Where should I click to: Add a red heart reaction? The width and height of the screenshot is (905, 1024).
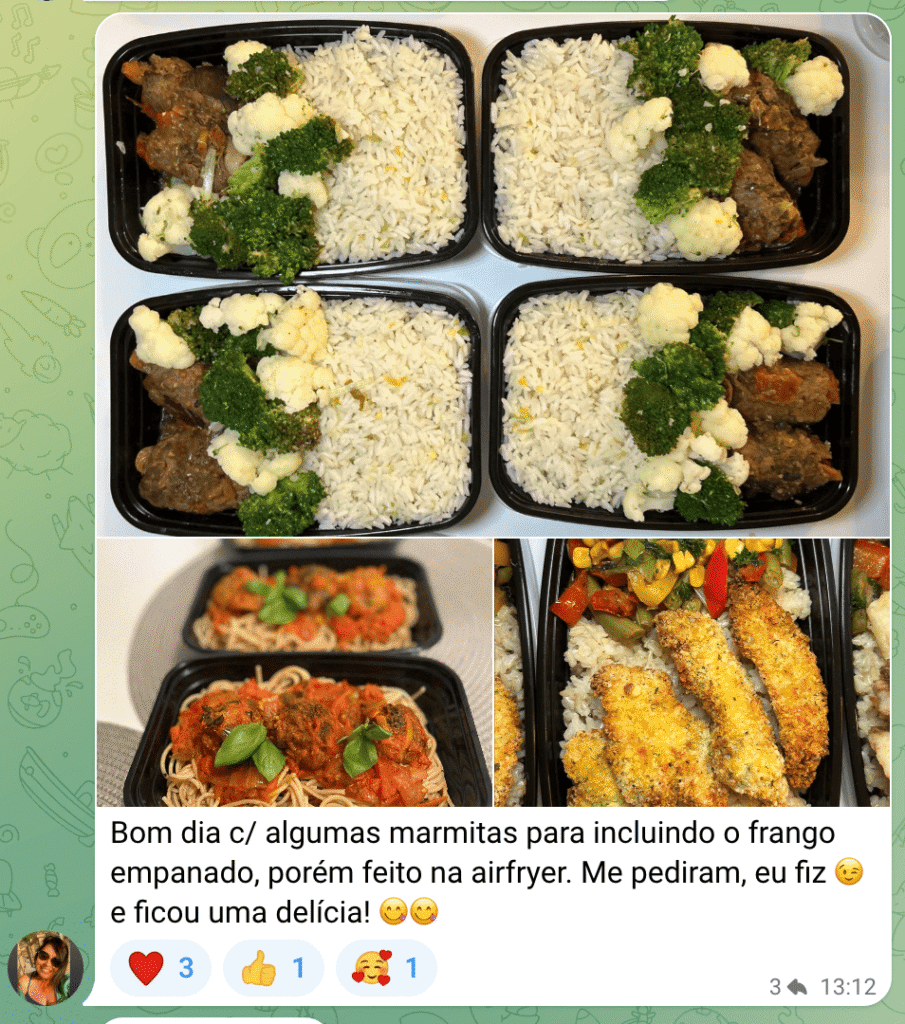point(160,968)
